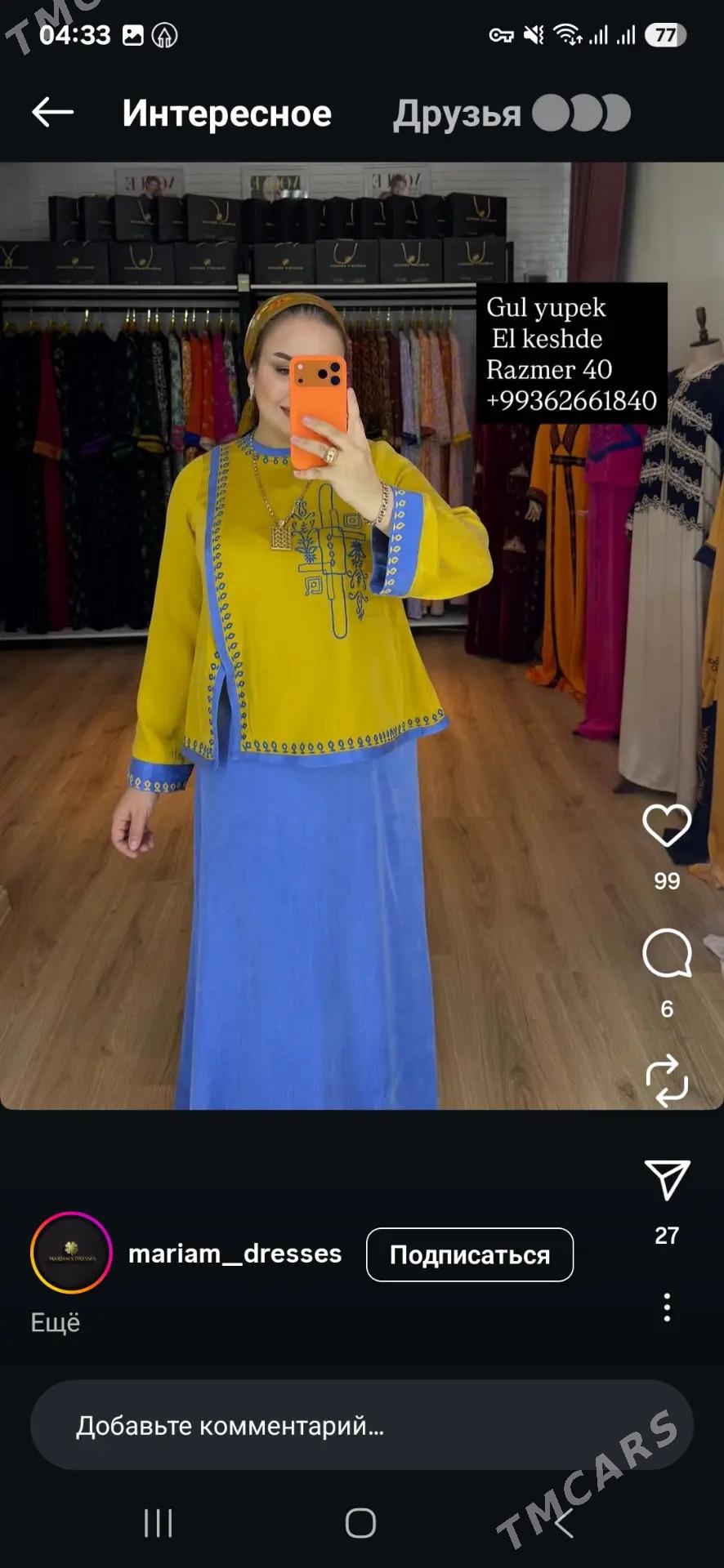Share the reel via paper plane
Image resolution: width=724 pixels, height=1568 pixels.
[x=667, y=1180]
